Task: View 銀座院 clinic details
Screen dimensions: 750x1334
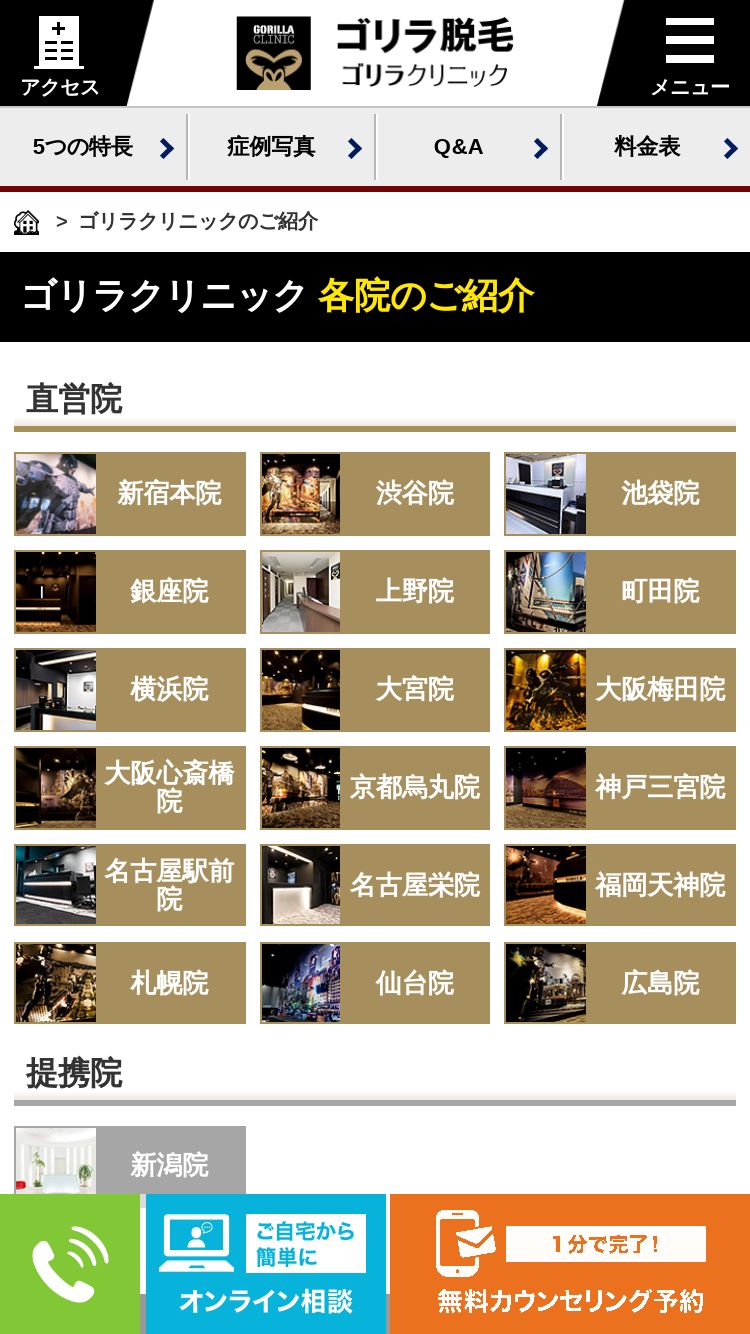Action: 130,591
